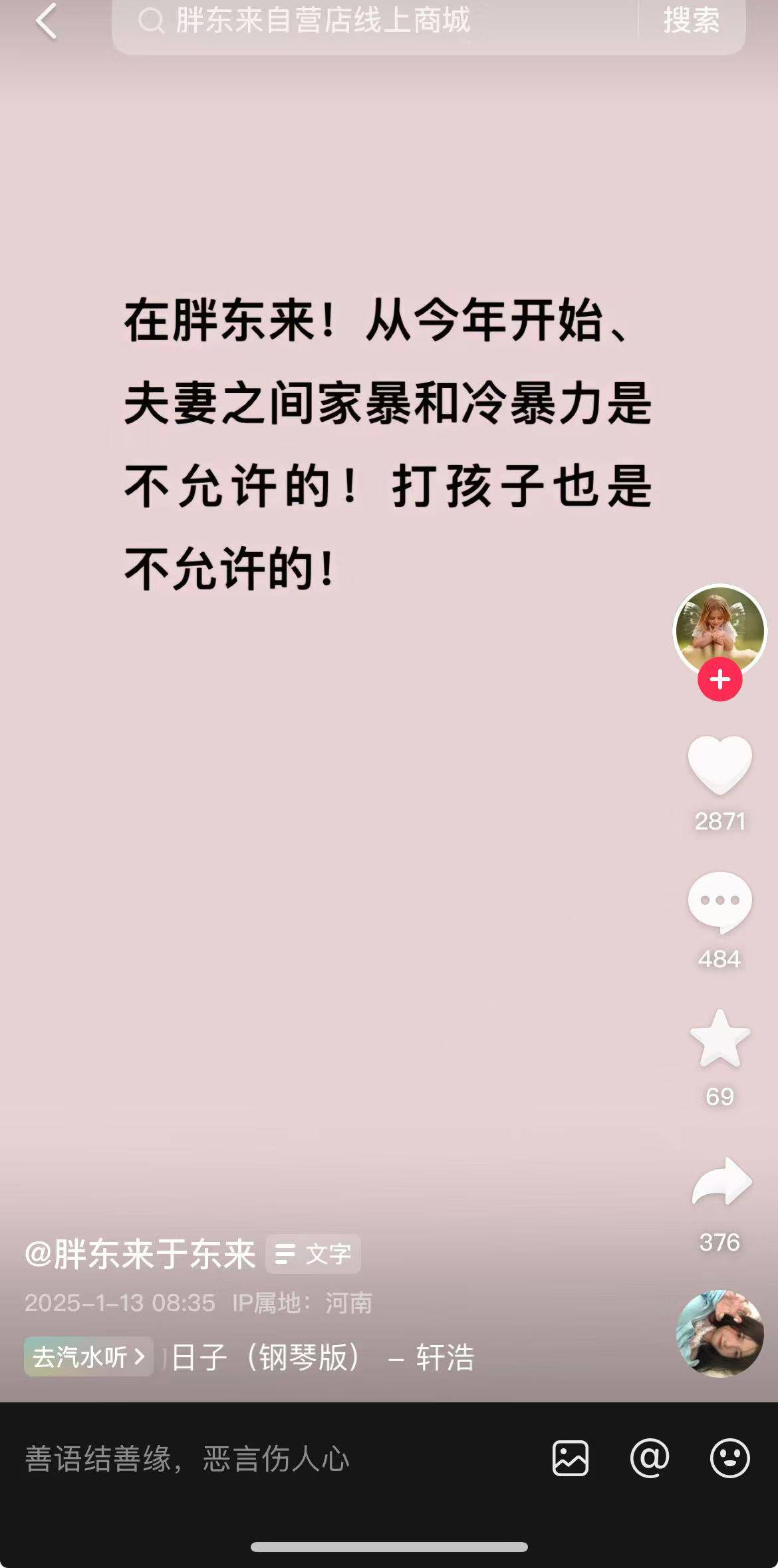Share this post via the arrow
This screenshot has height=1568, width=778.
pyautogui.click(x=721, y=1183)
